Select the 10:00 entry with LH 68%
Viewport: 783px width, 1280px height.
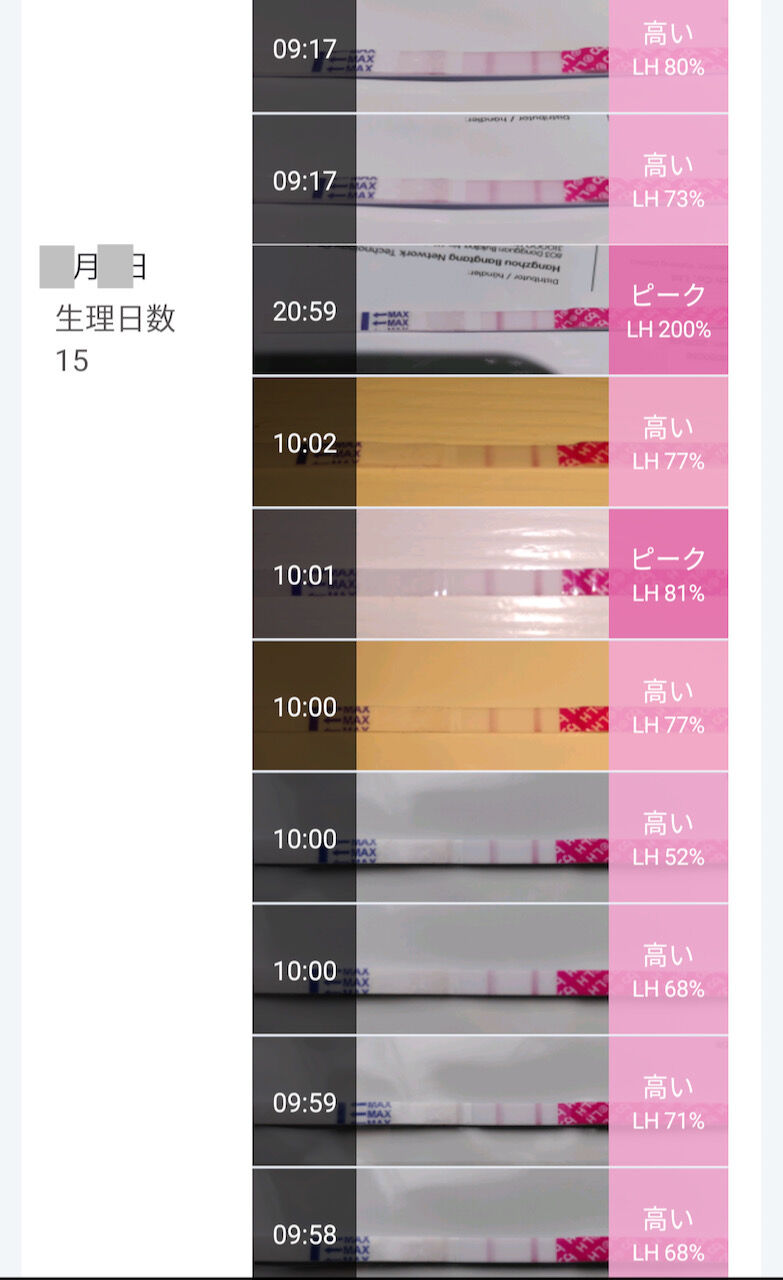pos(490,971)
